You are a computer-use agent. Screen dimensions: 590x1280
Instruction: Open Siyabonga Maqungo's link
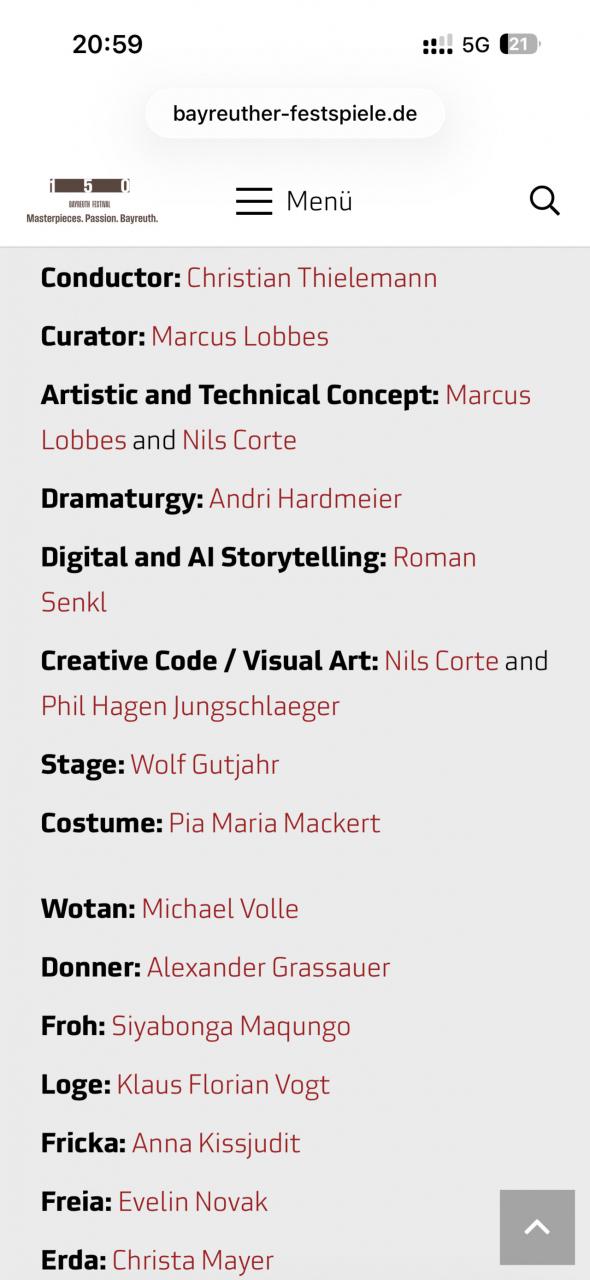(231, 1026)
